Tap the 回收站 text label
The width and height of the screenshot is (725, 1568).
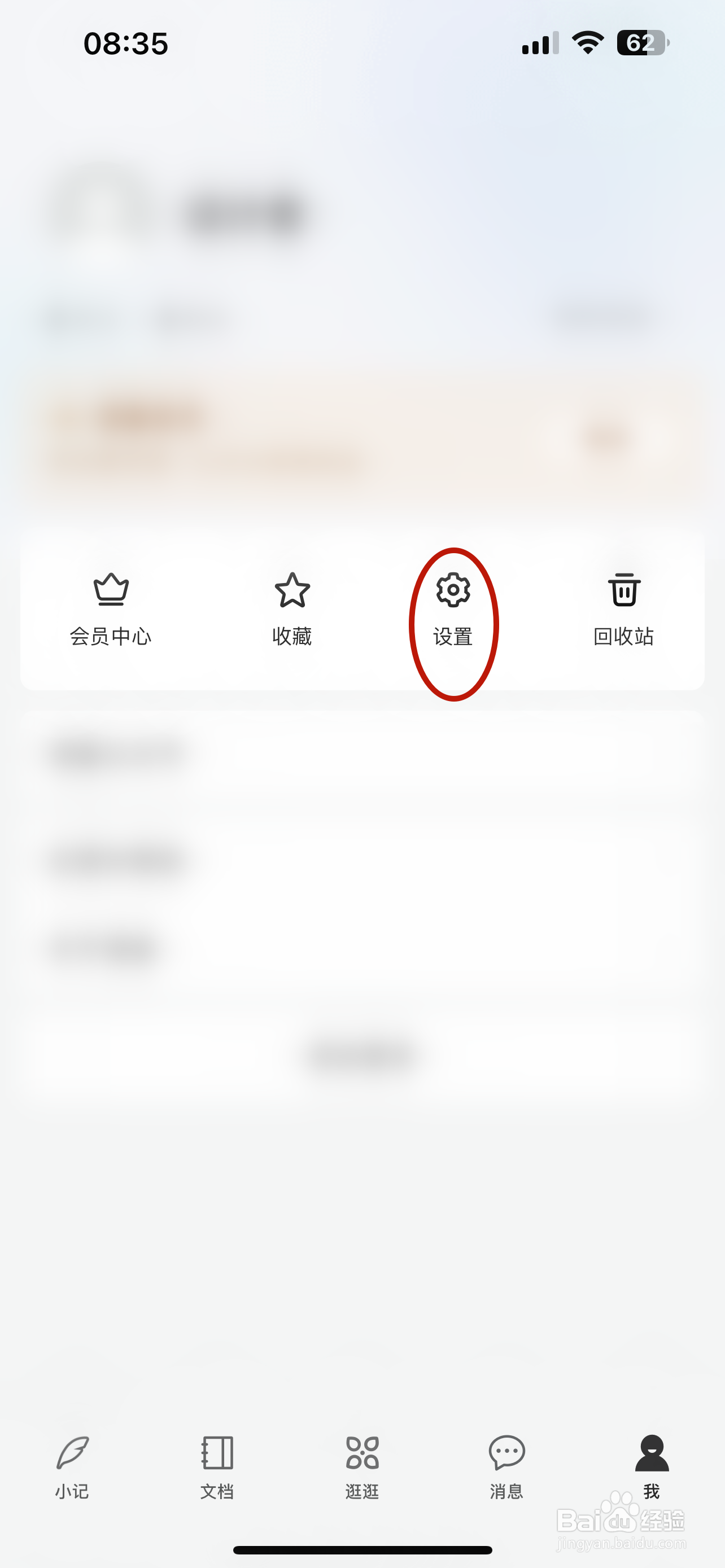click(x=623, y=637)
